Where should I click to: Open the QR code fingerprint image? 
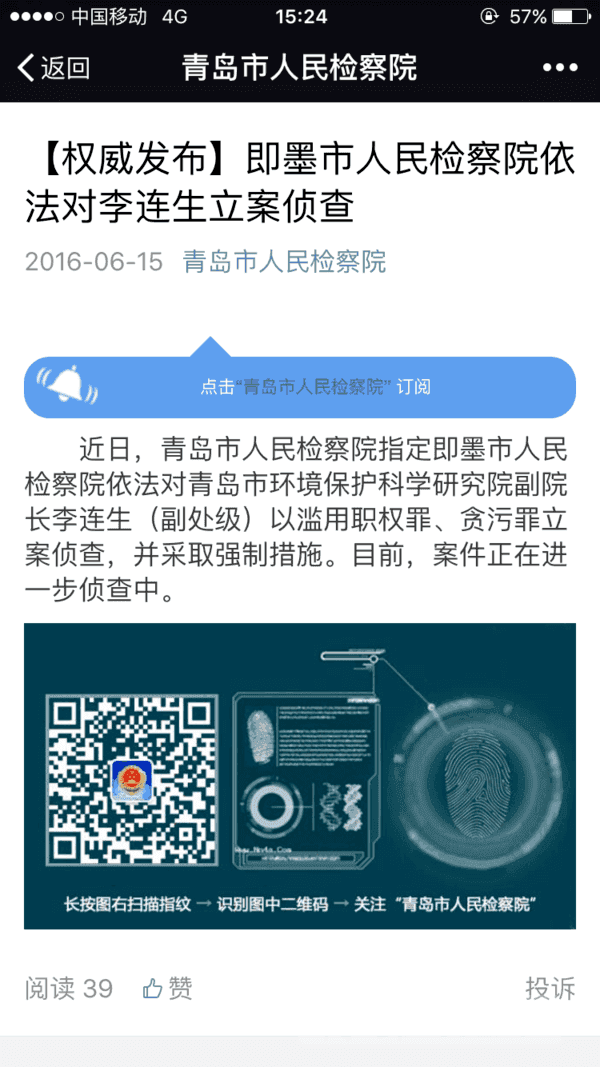click(300, 776)
